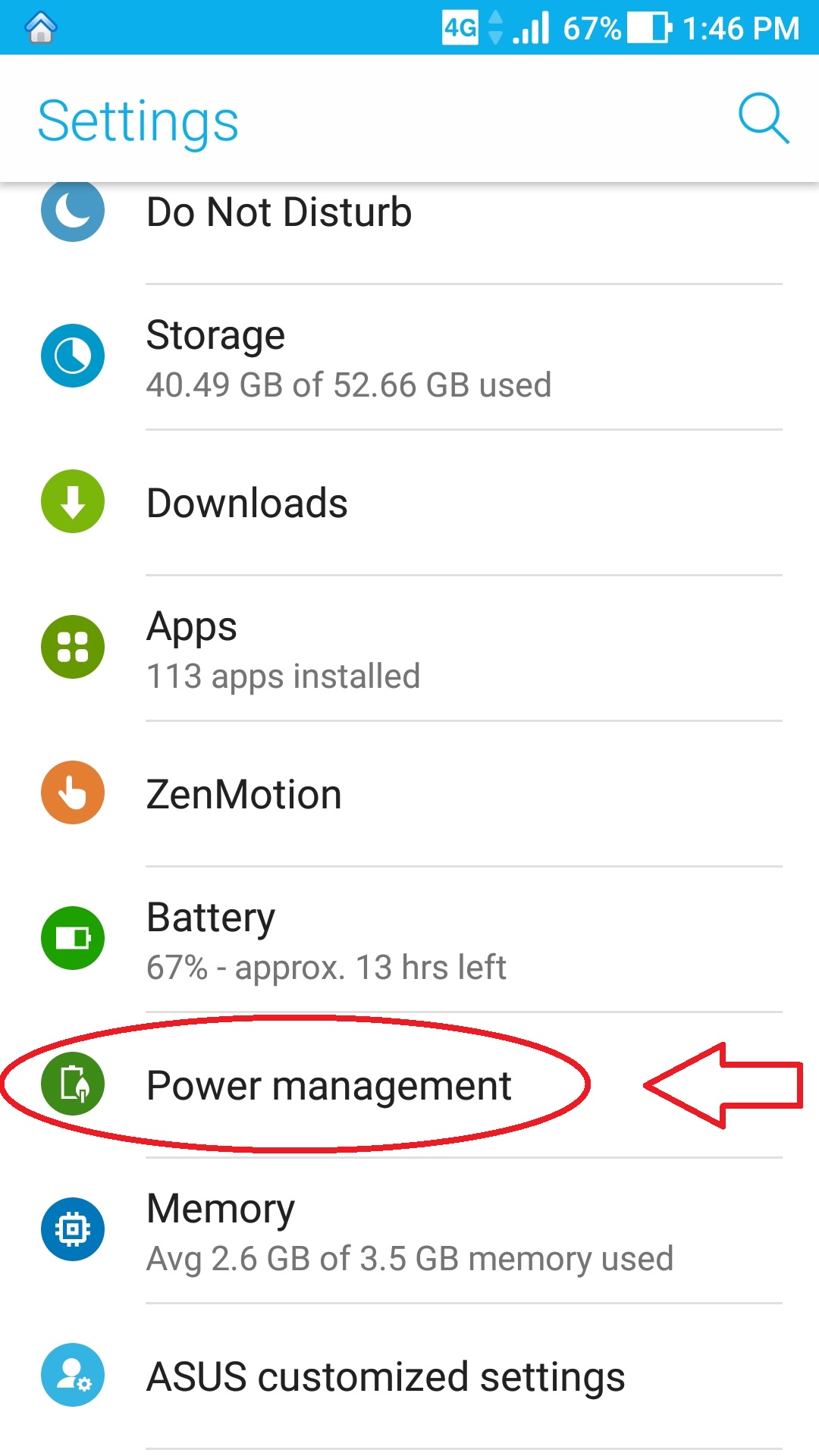Open Memory settings
This screenshot has height=1456, width=819.
pos(409,1232)
